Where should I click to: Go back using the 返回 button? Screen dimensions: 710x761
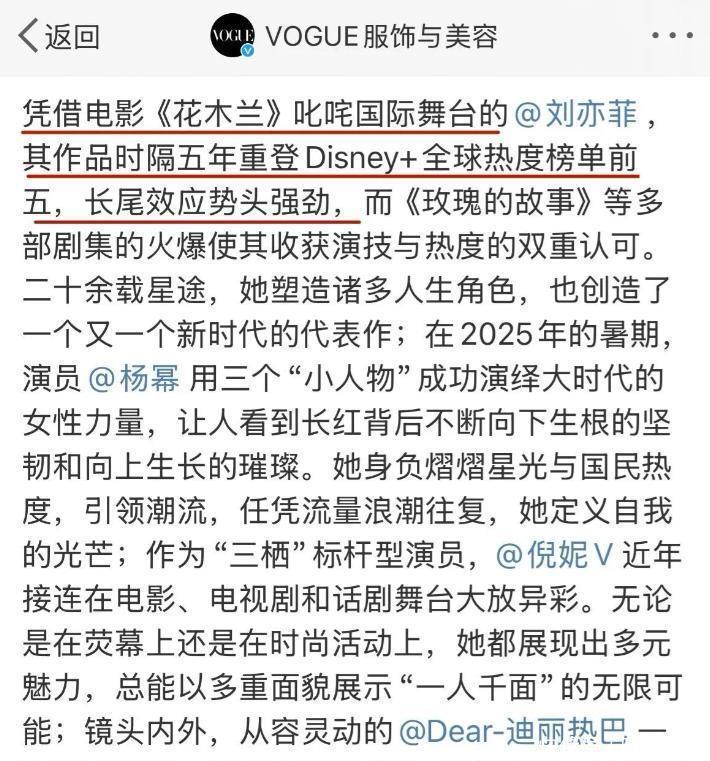pos(58,37)
